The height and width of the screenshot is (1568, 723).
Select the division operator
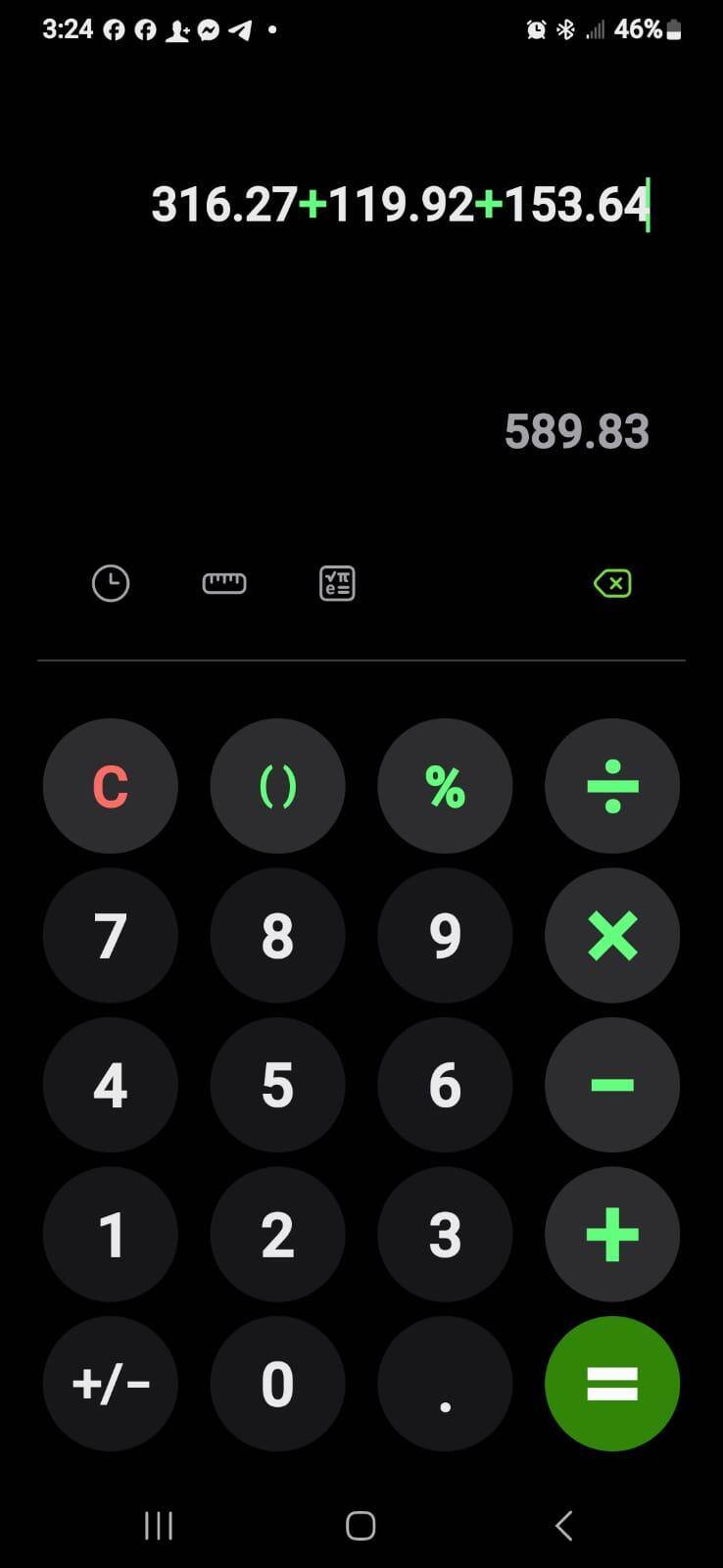(x=612, y=786)
